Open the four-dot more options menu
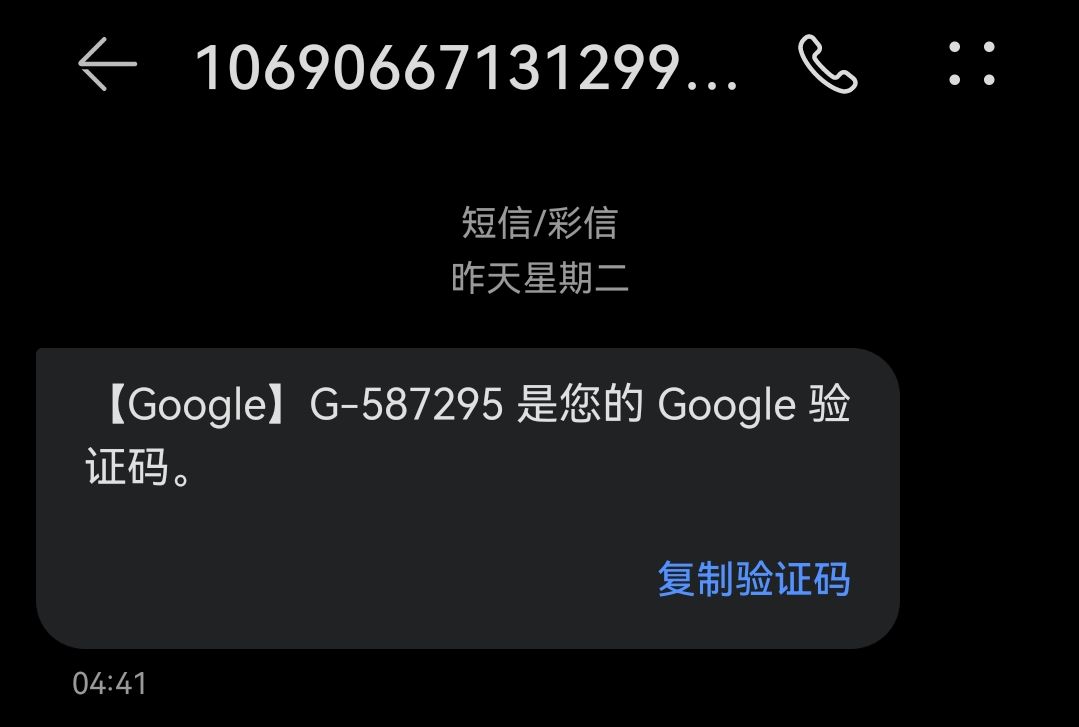 [971, 64]
